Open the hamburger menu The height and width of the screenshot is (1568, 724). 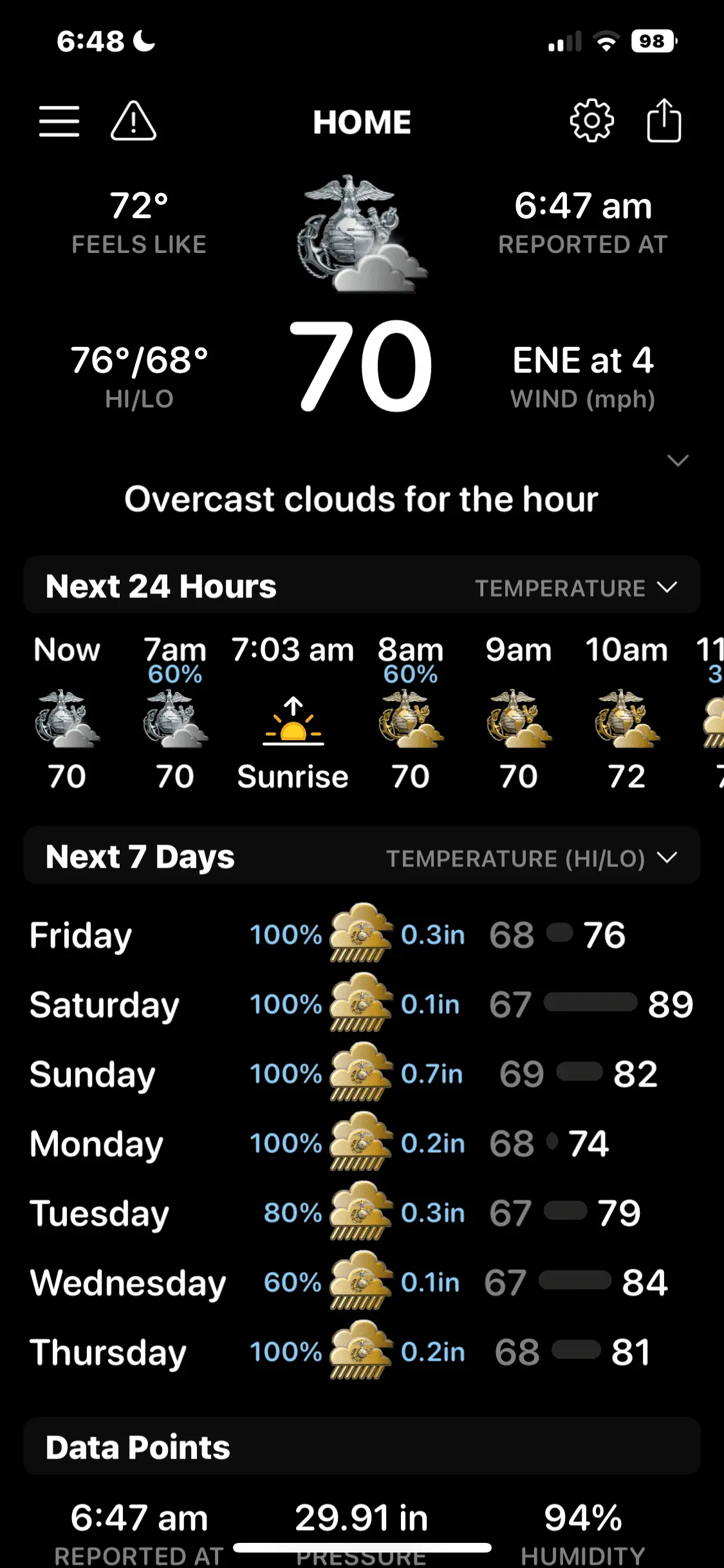59,122
